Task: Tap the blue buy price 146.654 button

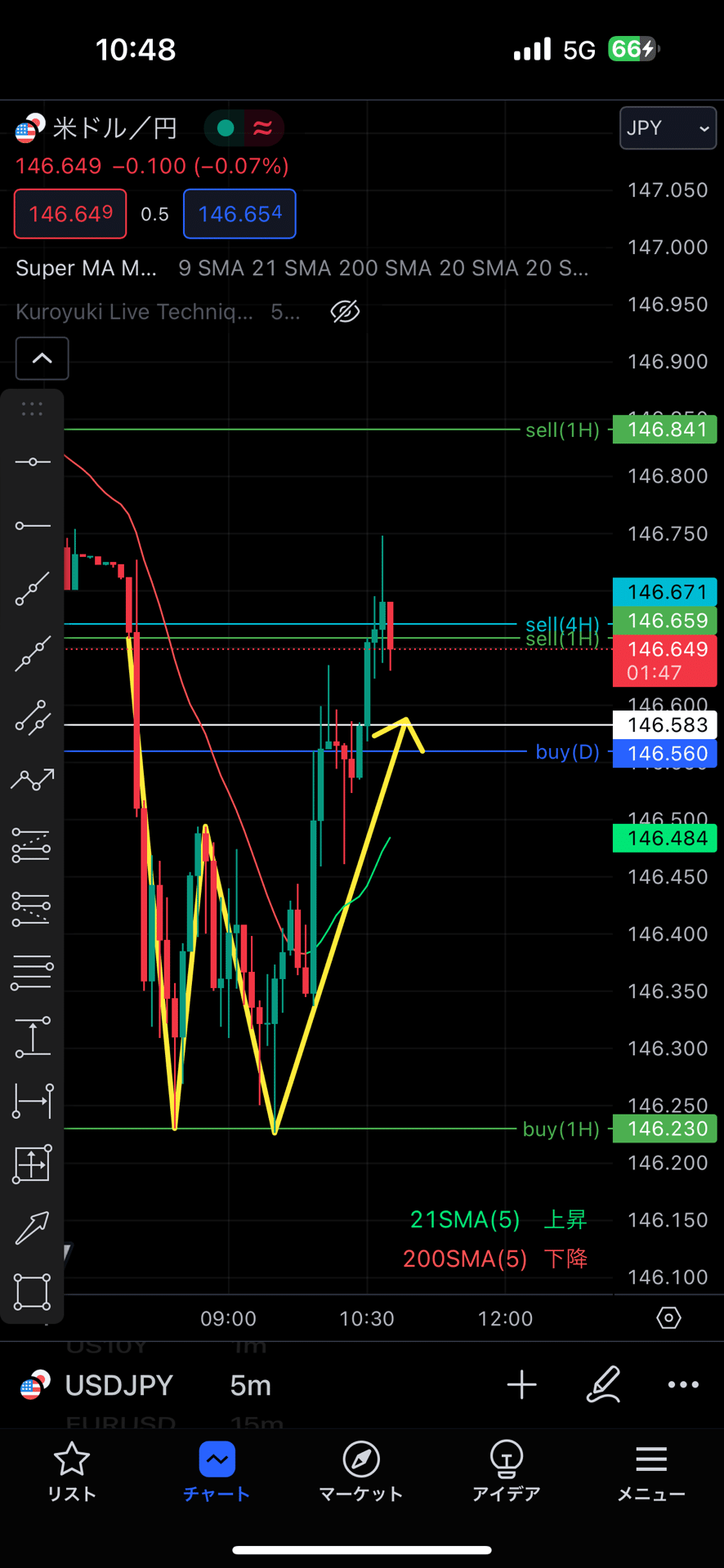Action: coord(239,214)
